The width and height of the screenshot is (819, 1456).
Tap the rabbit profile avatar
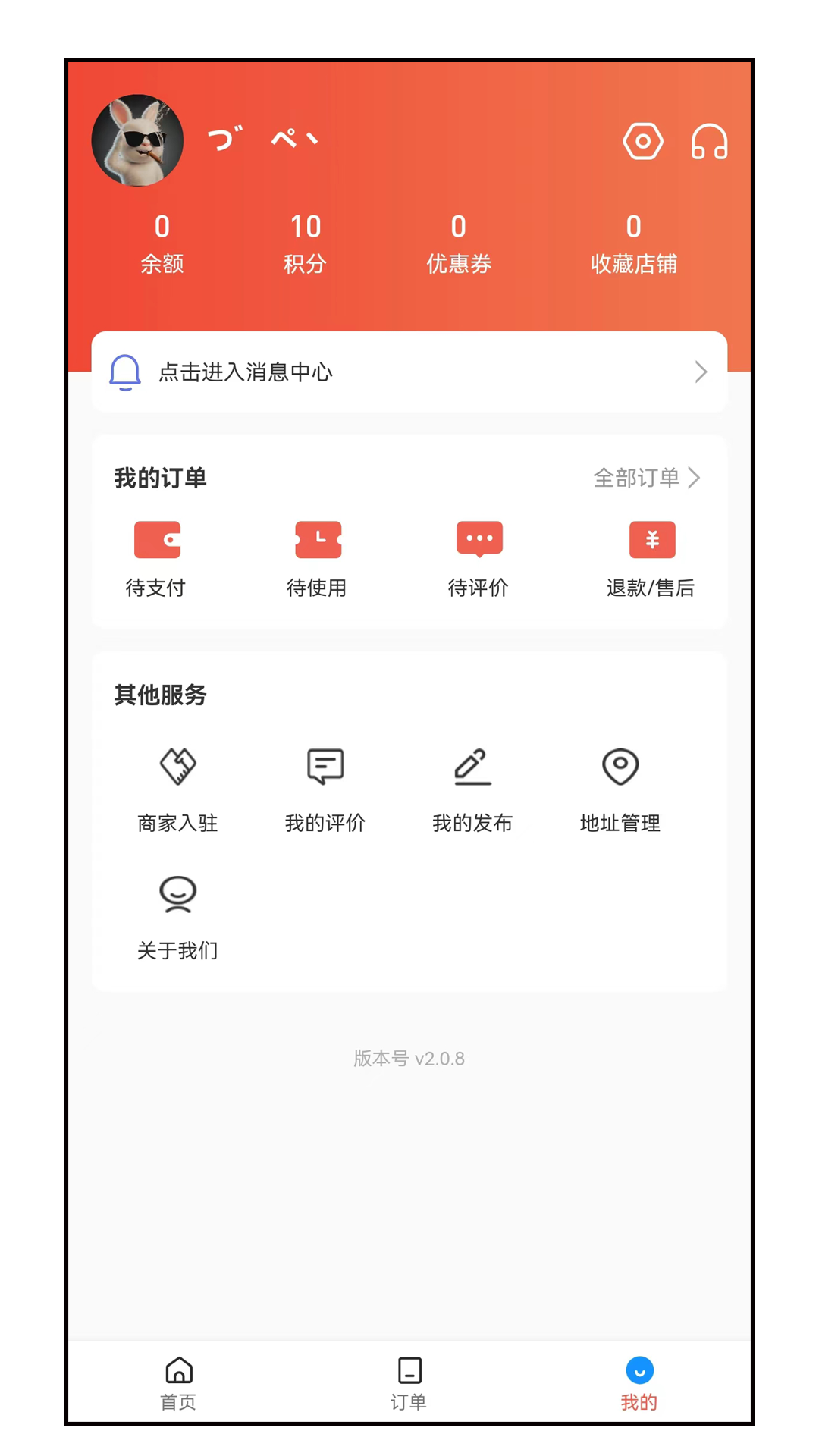pos(137,140)
